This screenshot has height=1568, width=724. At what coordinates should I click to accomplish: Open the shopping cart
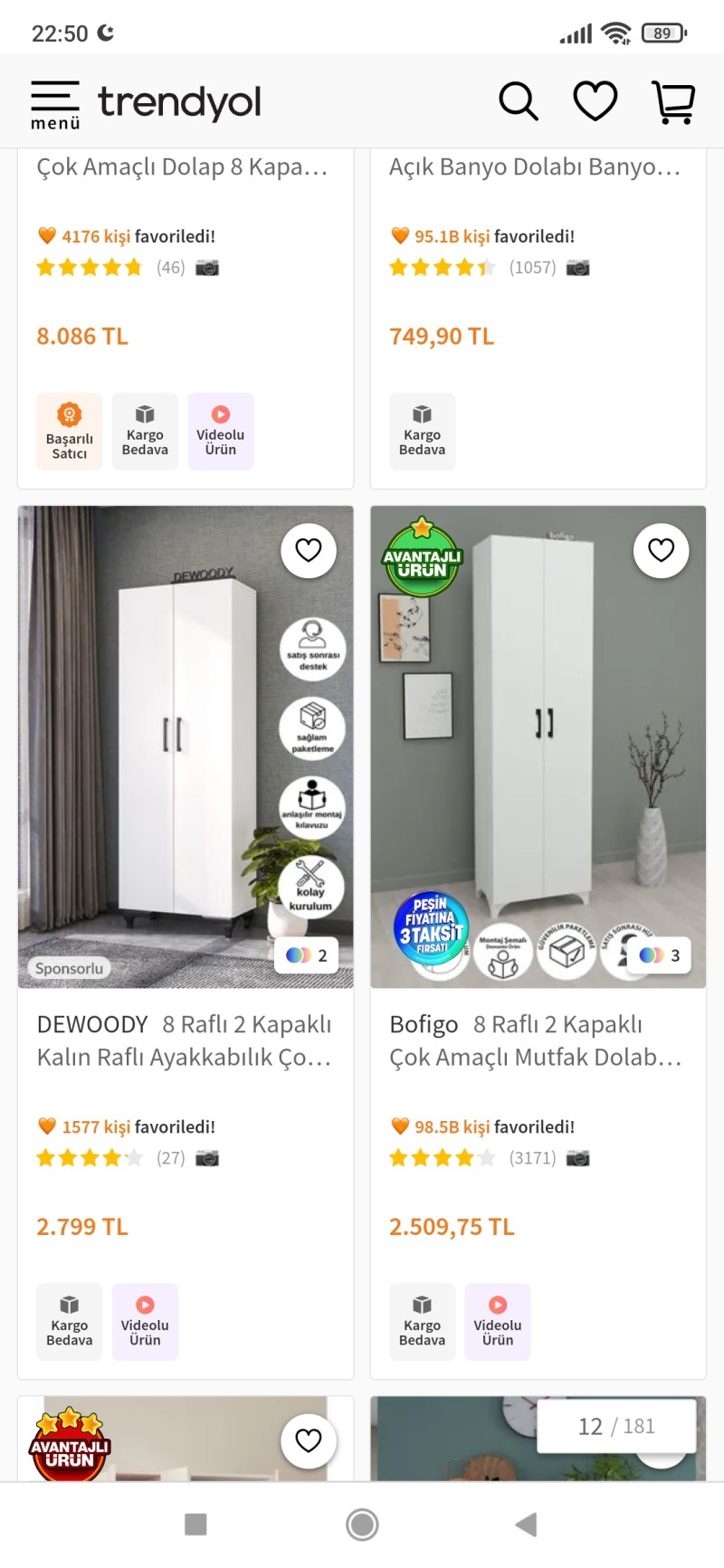[x=673, y=101]
